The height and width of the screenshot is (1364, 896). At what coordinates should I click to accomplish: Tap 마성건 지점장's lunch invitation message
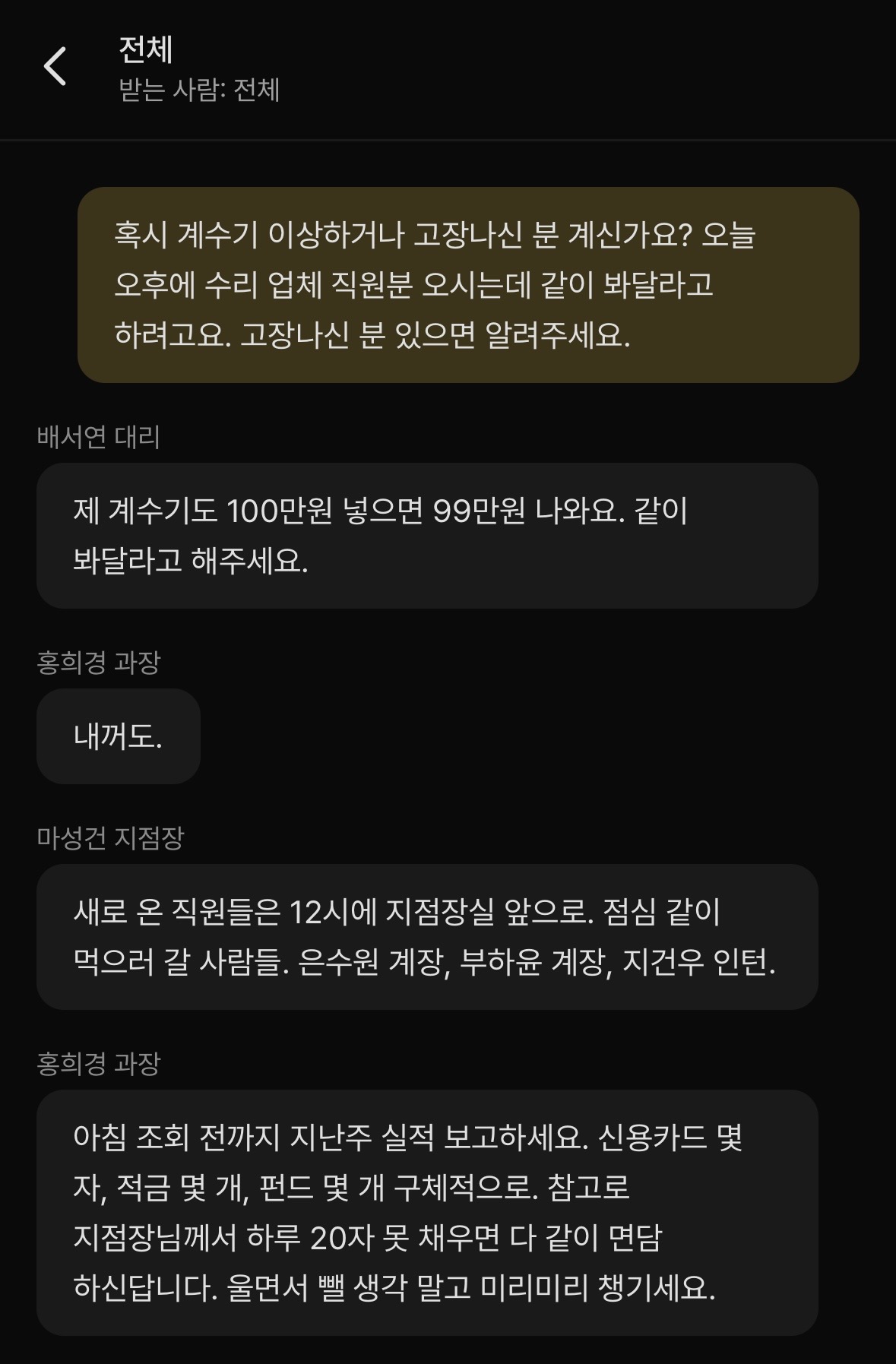(x=426, y=934)
